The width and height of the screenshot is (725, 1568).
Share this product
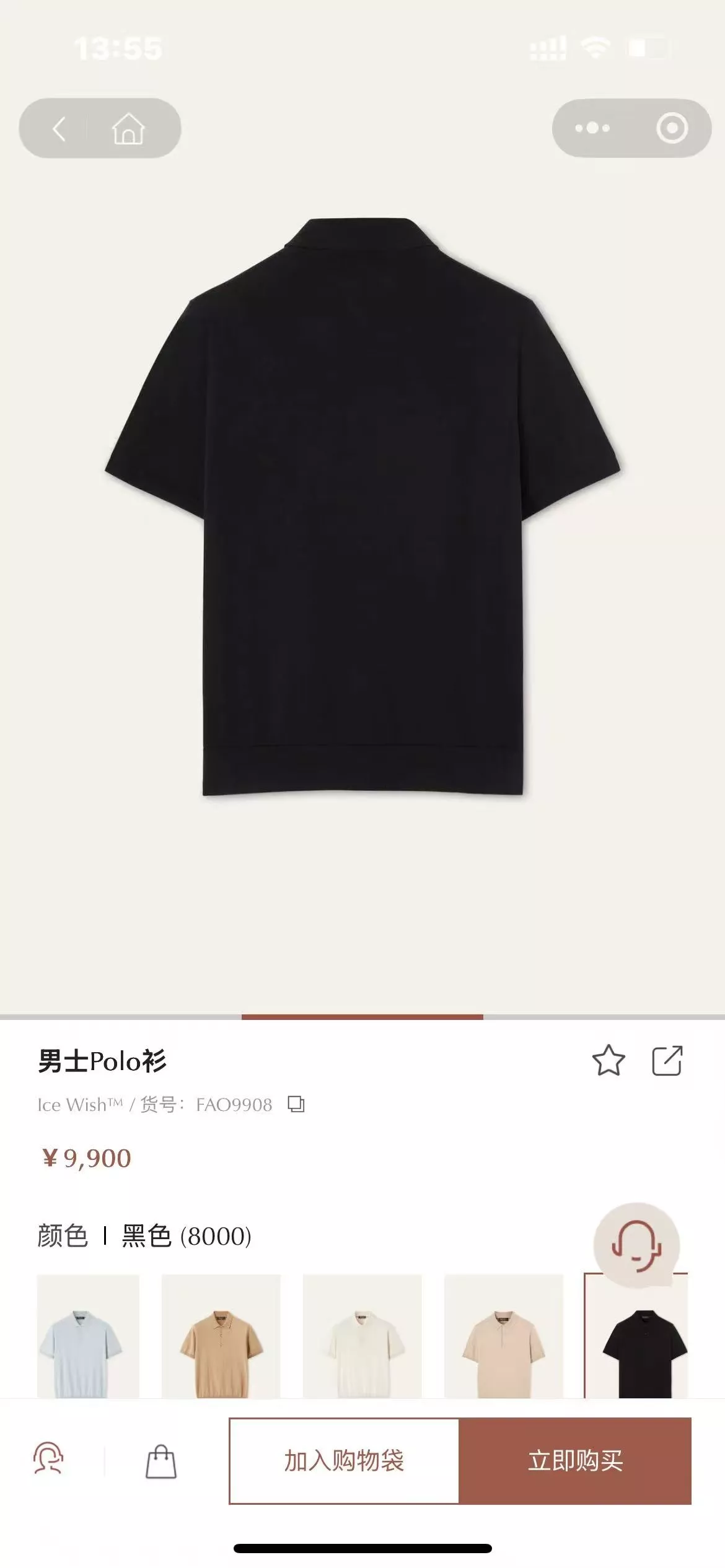tap(667, 1061)
